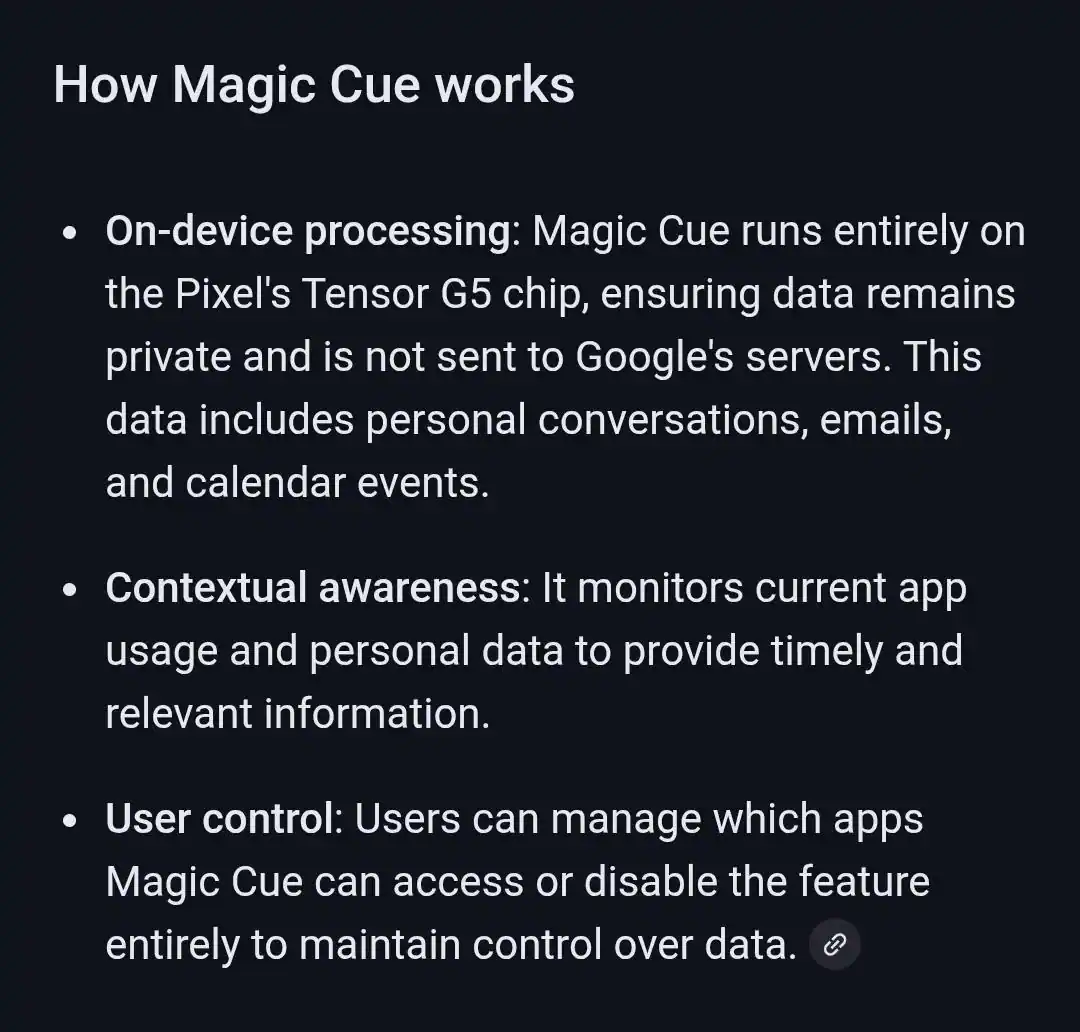Open the source link icon after User control
The image size is (1080, 1032).
pyautogui.click(x=835, y=944)
